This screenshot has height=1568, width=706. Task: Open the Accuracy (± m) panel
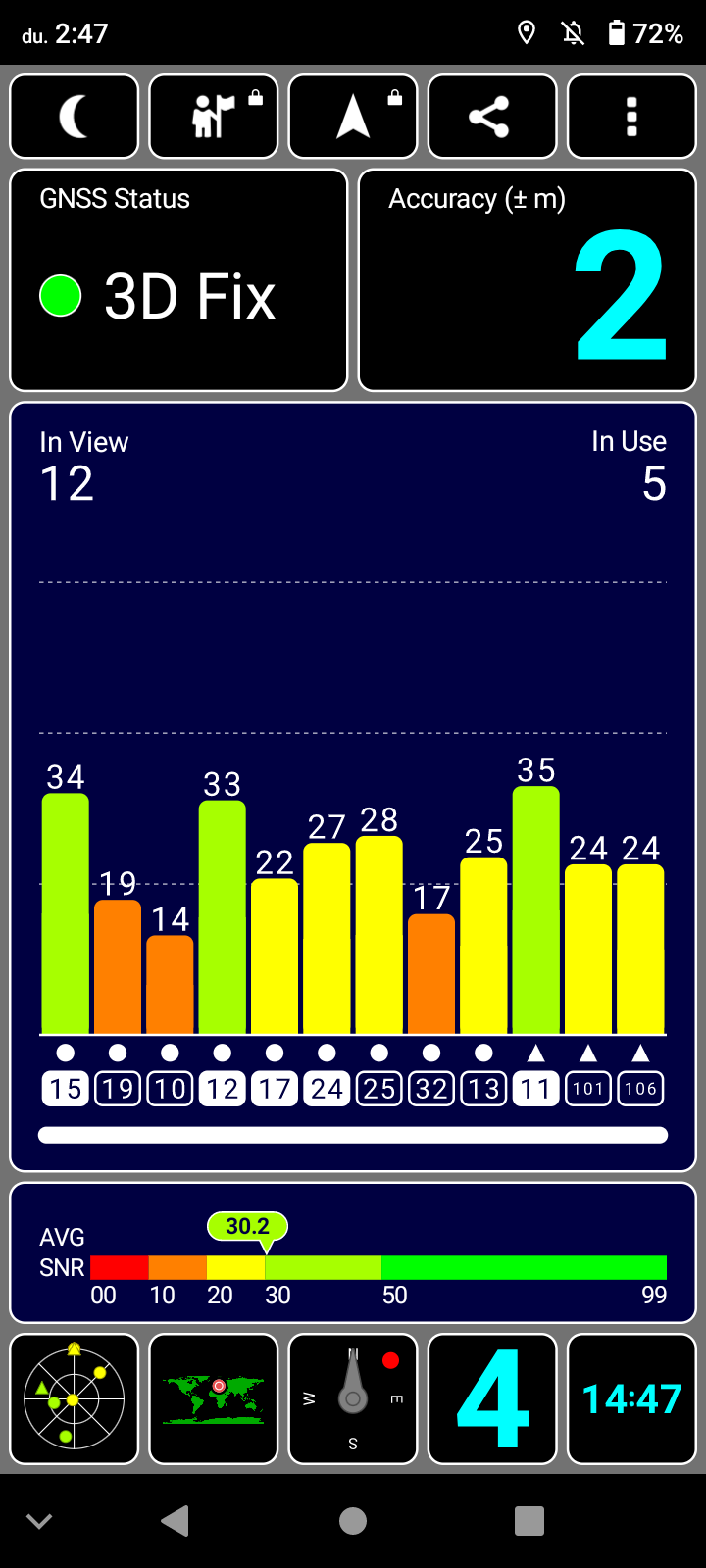click(528, 280)
